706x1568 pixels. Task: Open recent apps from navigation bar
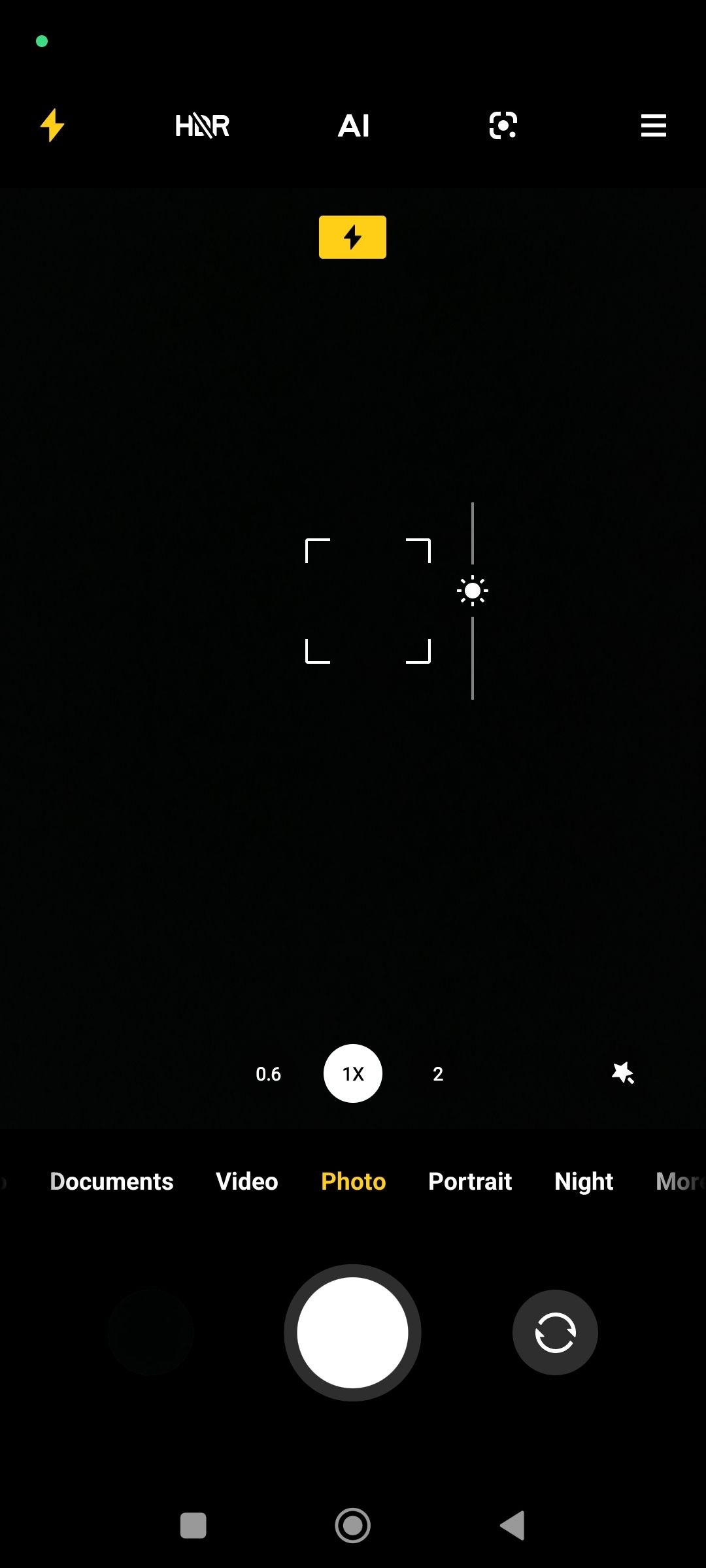point(193,1526)
